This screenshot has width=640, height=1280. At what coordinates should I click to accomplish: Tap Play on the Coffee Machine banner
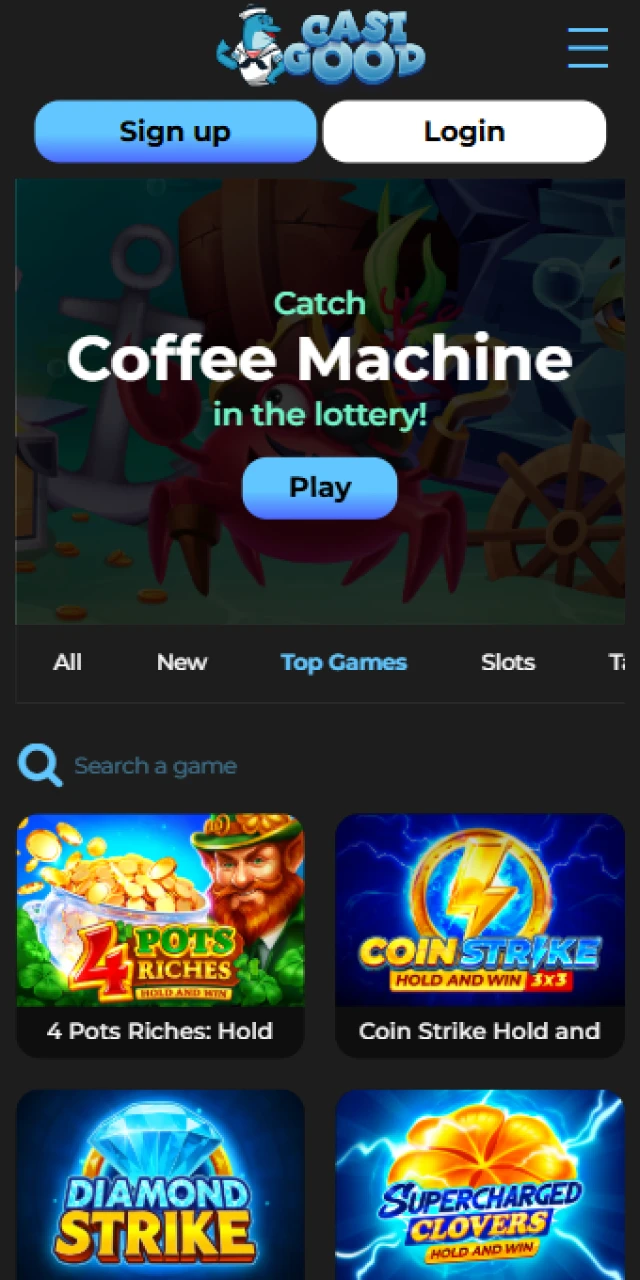pyautogui.click(x=319, y=488)
